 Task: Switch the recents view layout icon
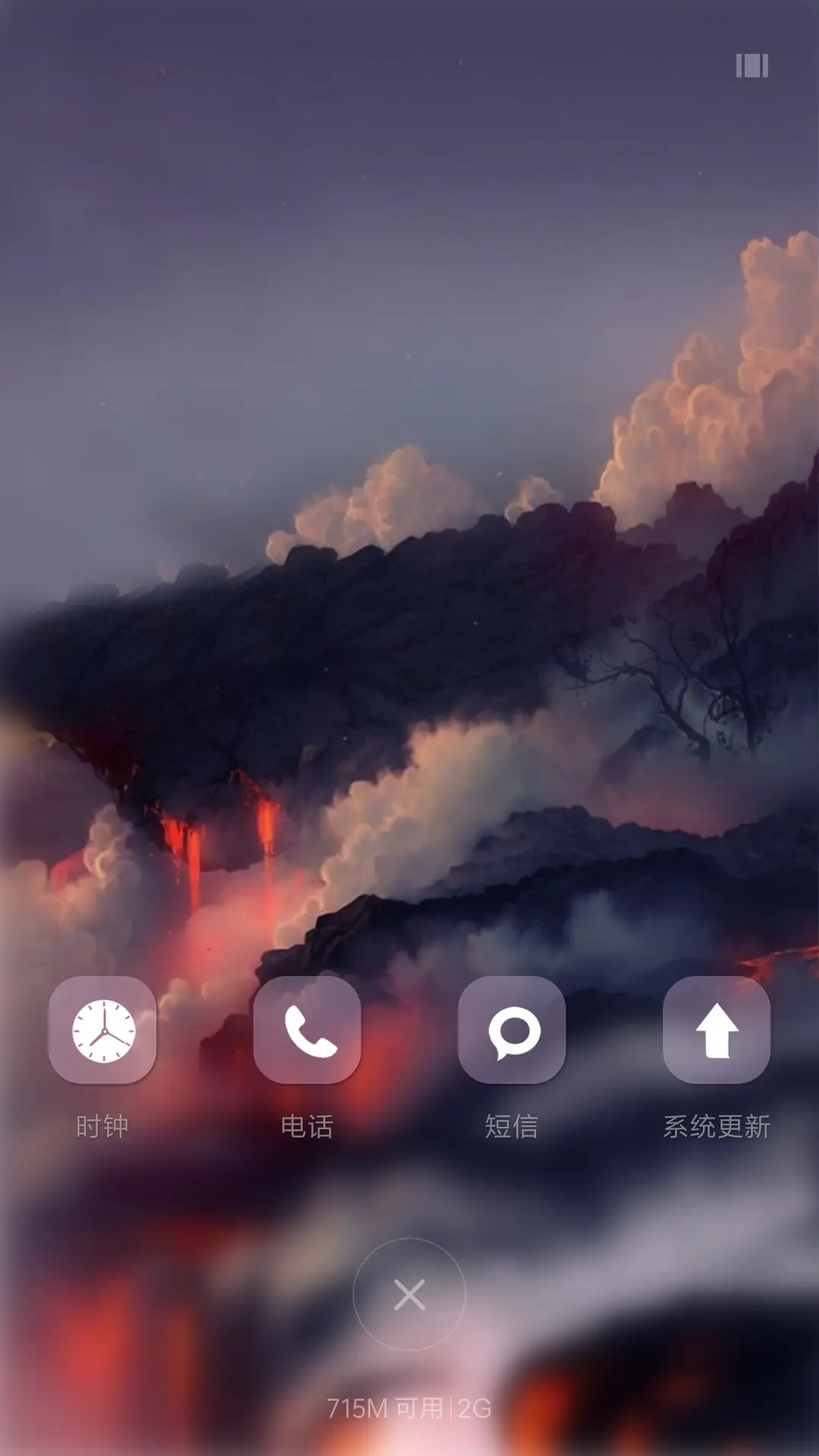pyautogui.click(x=752, y=66)
